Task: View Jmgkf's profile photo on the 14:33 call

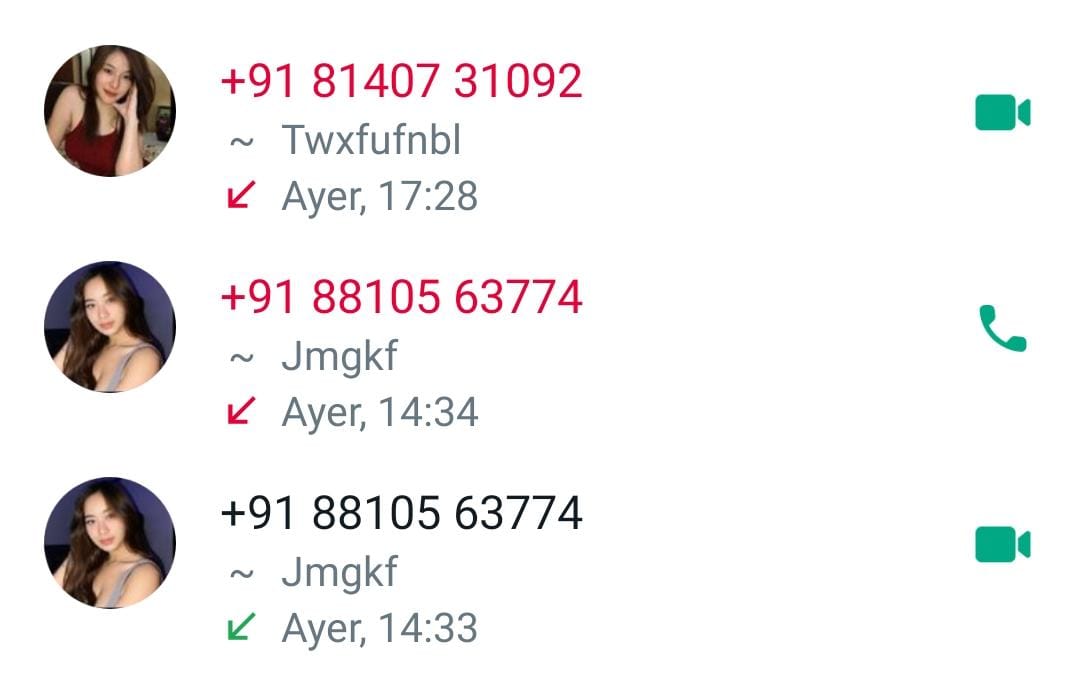Action: pos(110,543)
